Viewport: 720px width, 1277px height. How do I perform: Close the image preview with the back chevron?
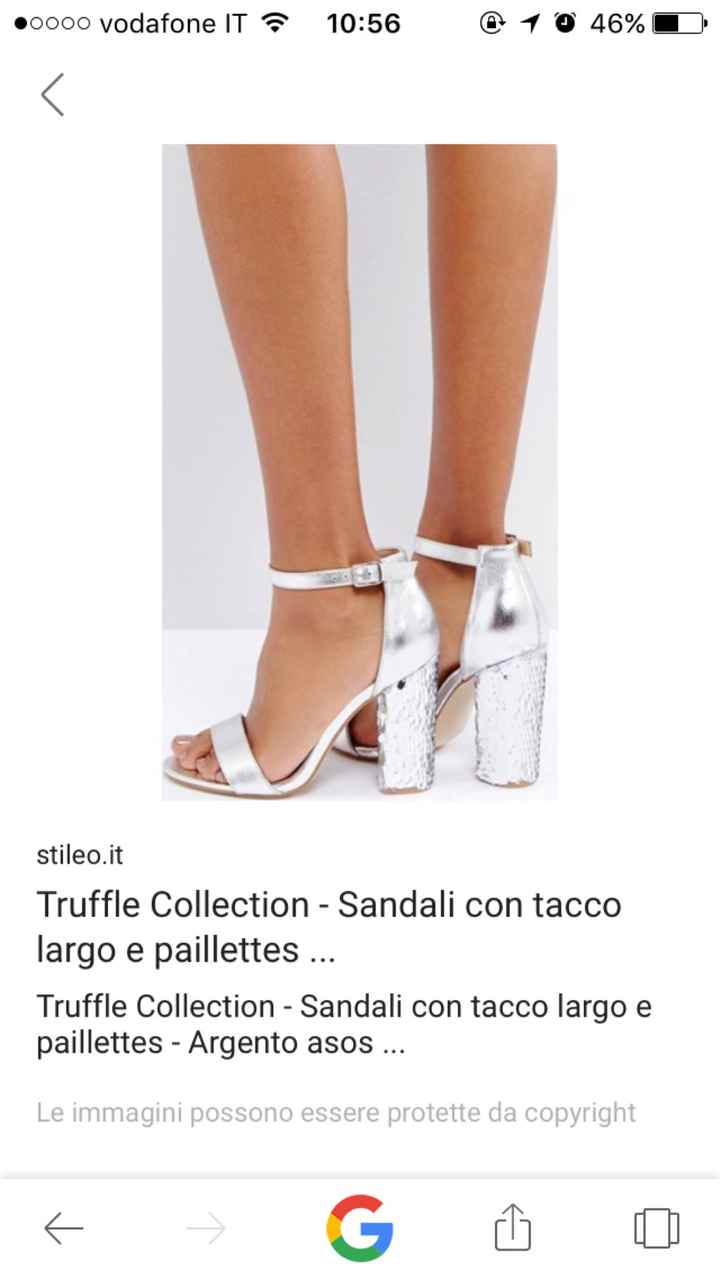[x=53, y=95]
